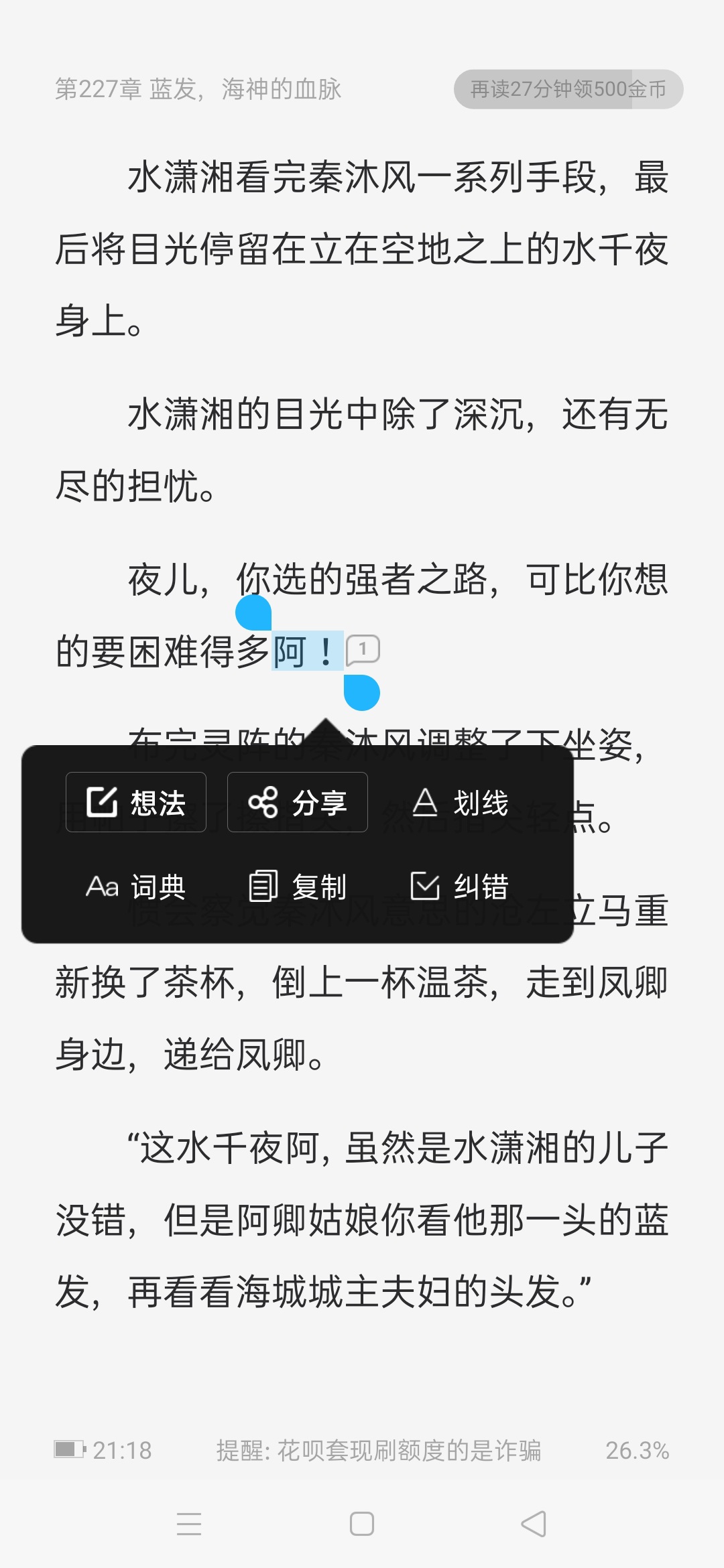Underline the selection with 划线

coord(460,802)
